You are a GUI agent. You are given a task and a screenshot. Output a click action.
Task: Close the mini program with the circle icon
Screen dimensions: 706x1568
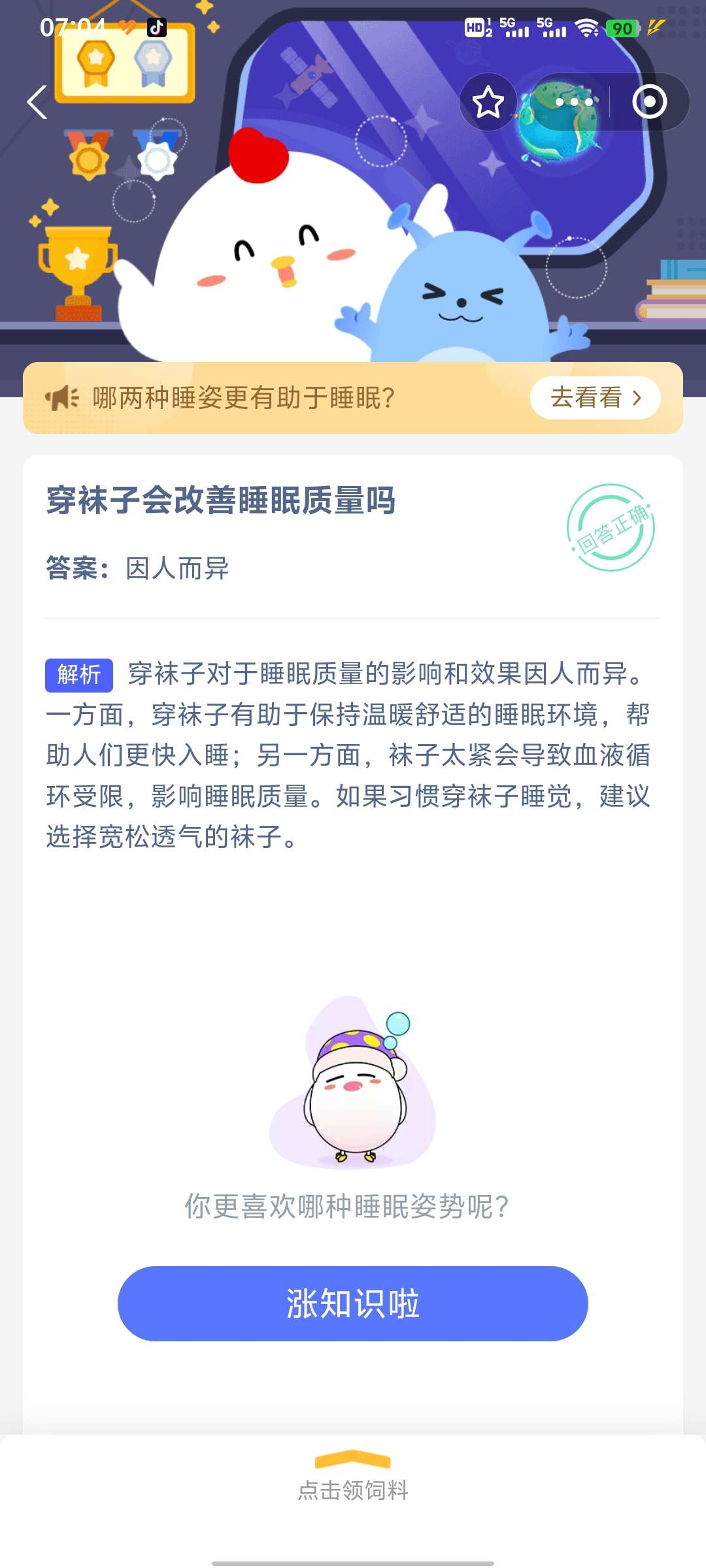point(649,103)
